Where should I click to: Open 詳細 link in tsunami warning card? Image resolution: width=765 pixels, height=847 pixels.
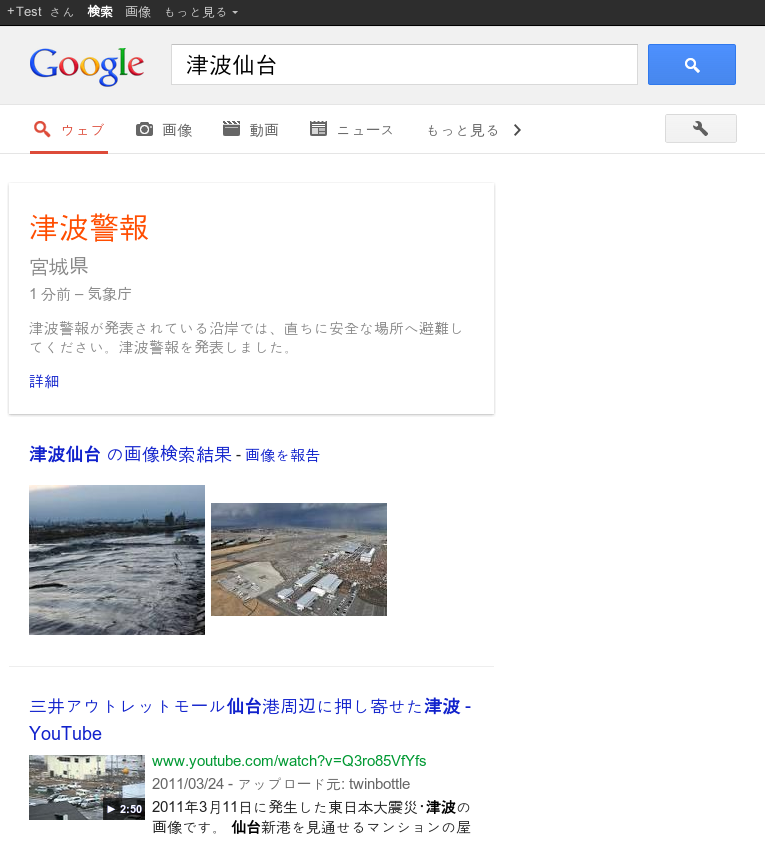coord(45,381)
